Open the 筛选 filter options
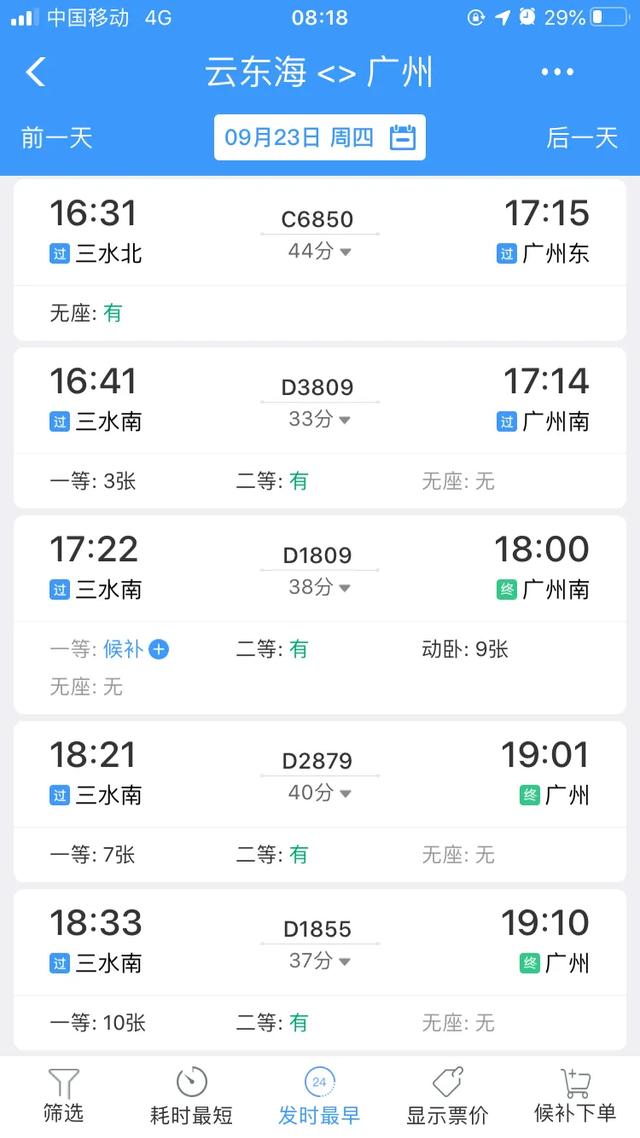The width and height of the screenshot is (640, 1138). [x=64, y=1097]
